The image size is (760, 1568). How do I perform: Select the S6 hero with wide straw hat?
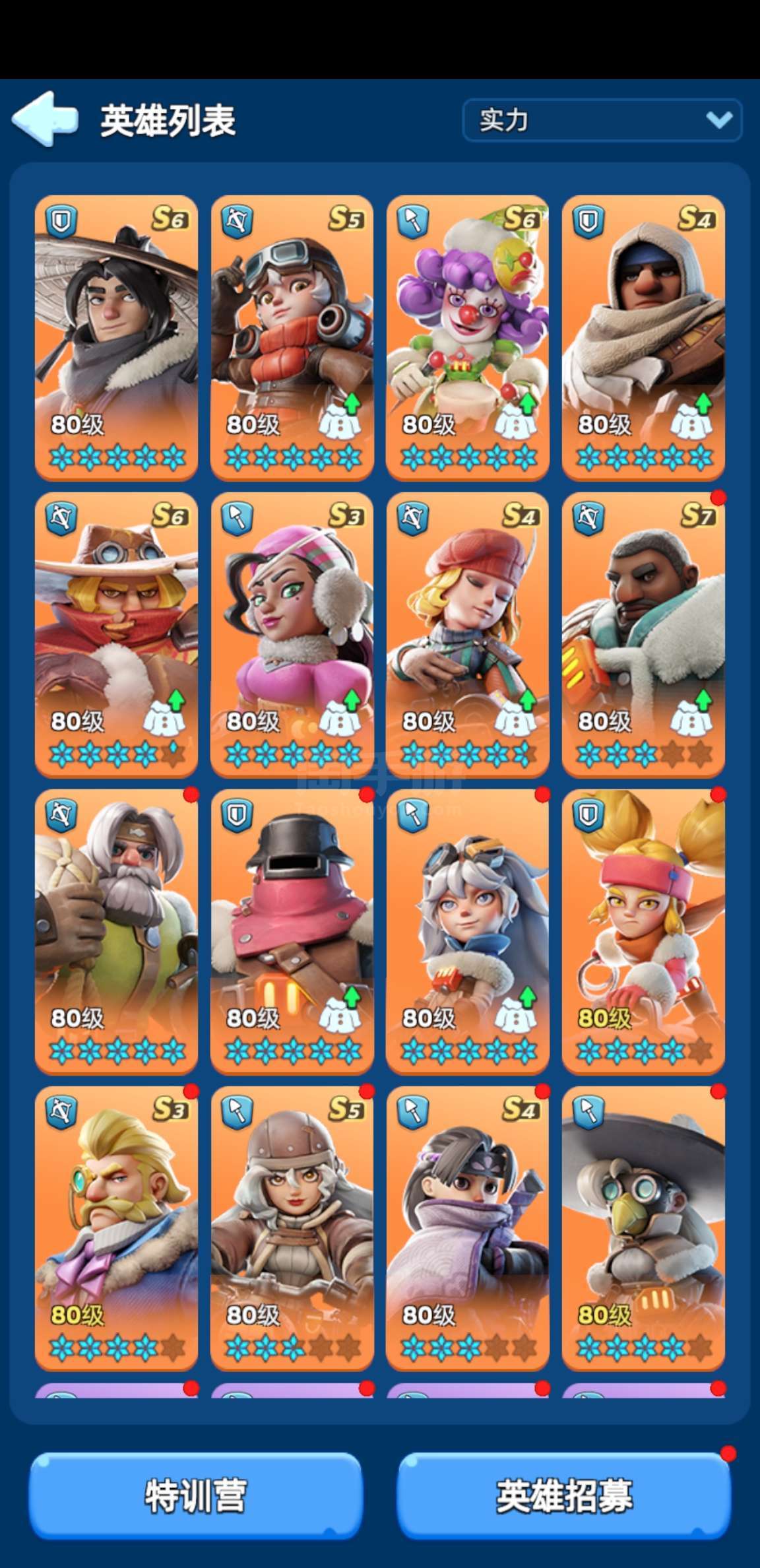(116, 337)
